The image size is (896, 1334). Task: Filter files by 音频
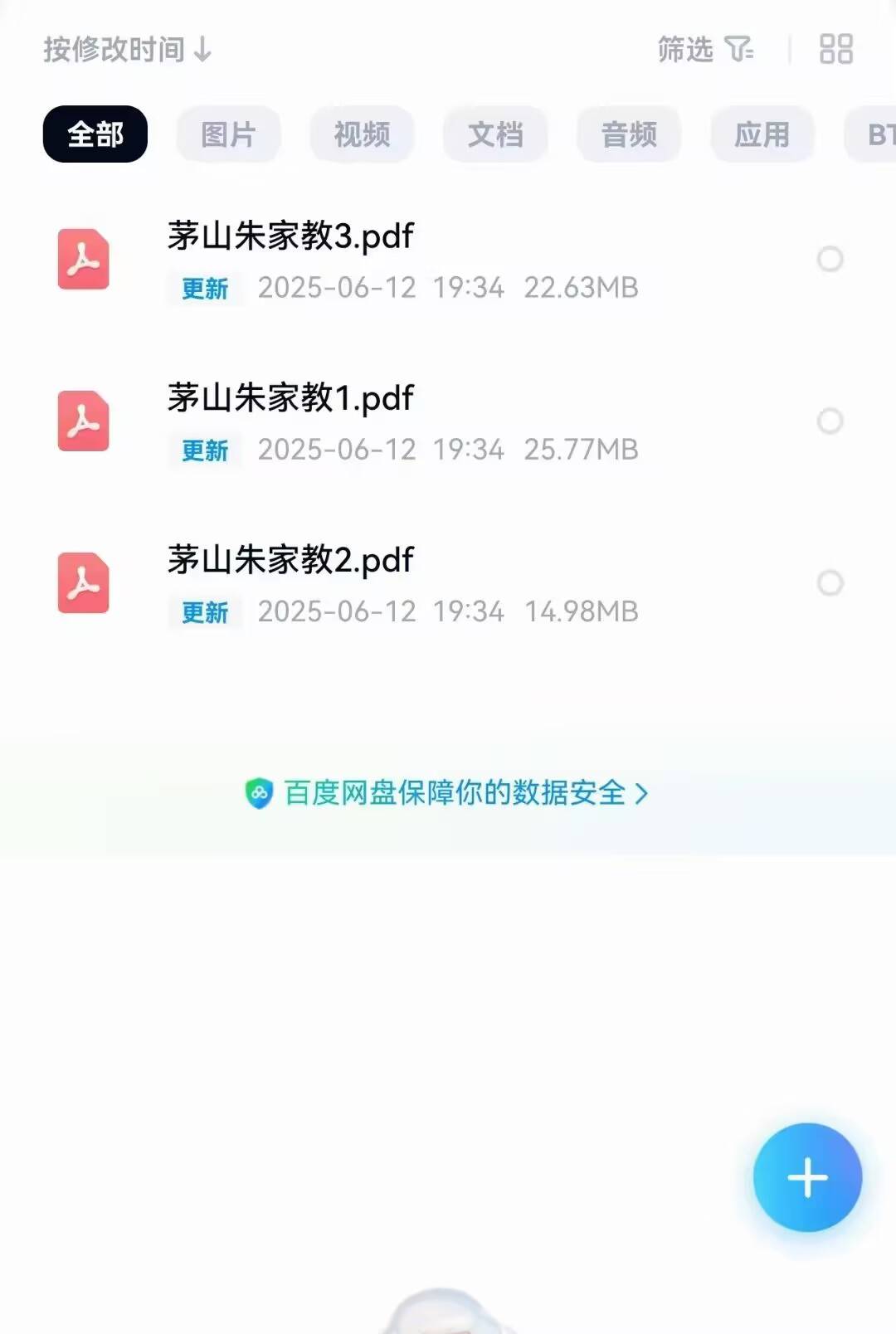(x=629, y=134)
